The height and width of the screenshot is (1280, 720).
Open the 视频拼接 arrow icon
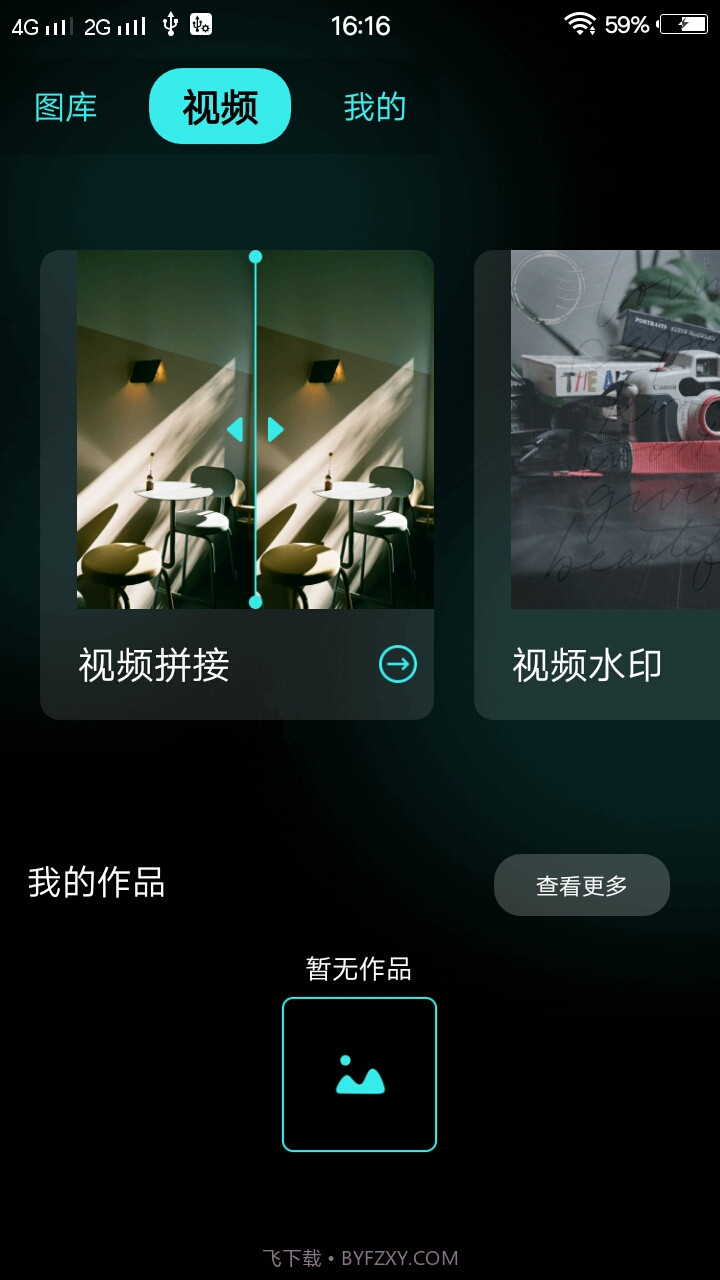point(397,662)
